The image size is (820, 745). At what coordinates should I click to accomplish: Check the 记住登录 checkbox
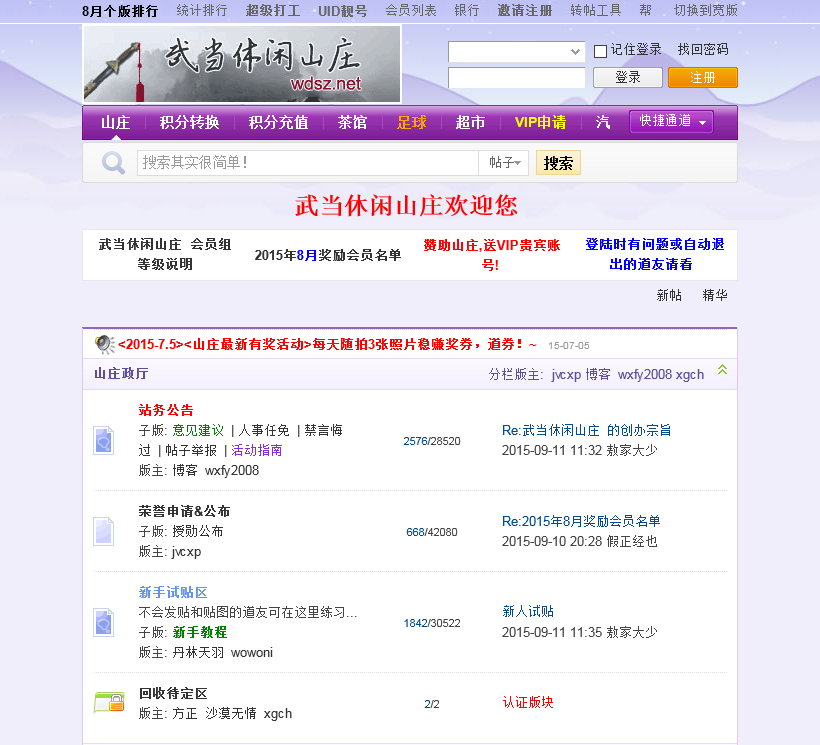pos(600,51)
